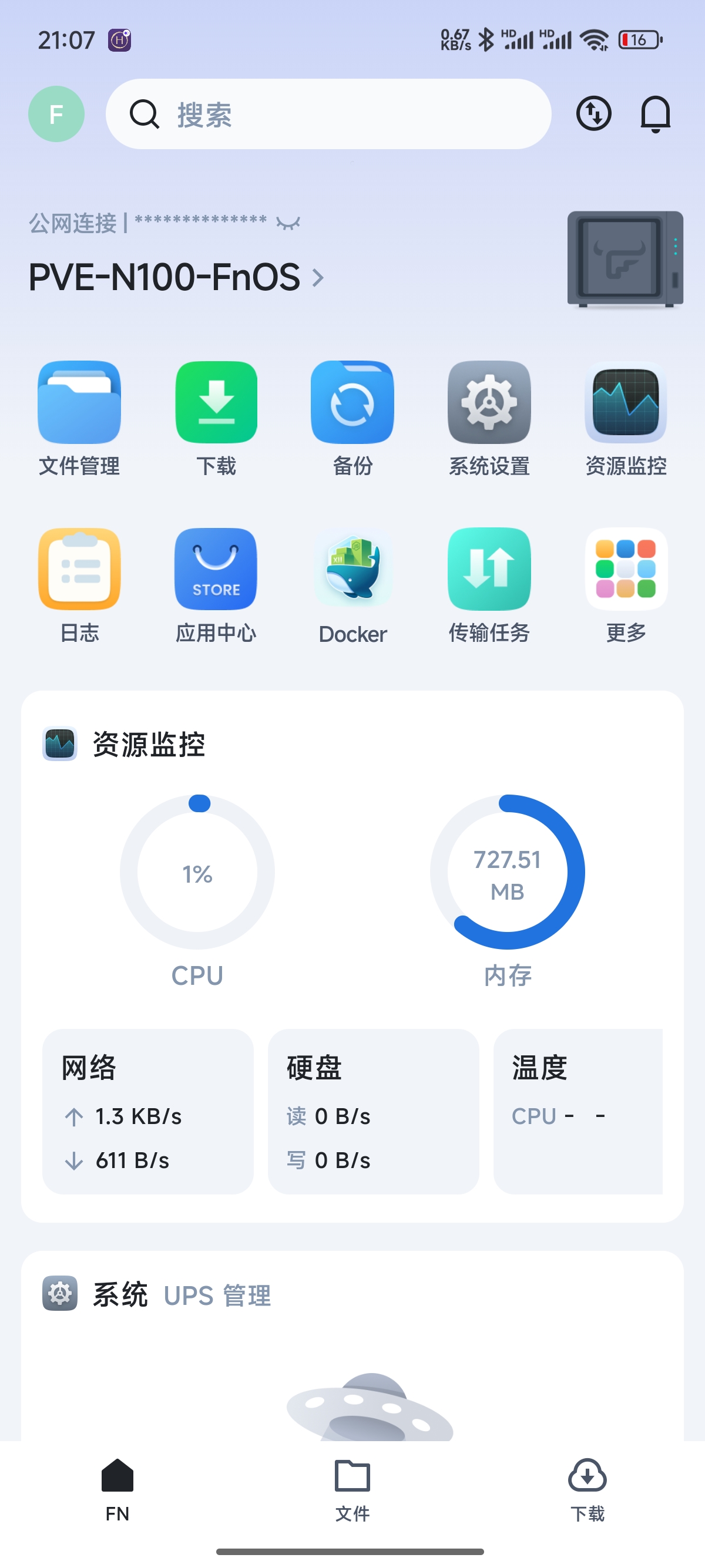The image size is (705, 1568).
Task: Launch 应用中心 app store
Action: [216, 570]
